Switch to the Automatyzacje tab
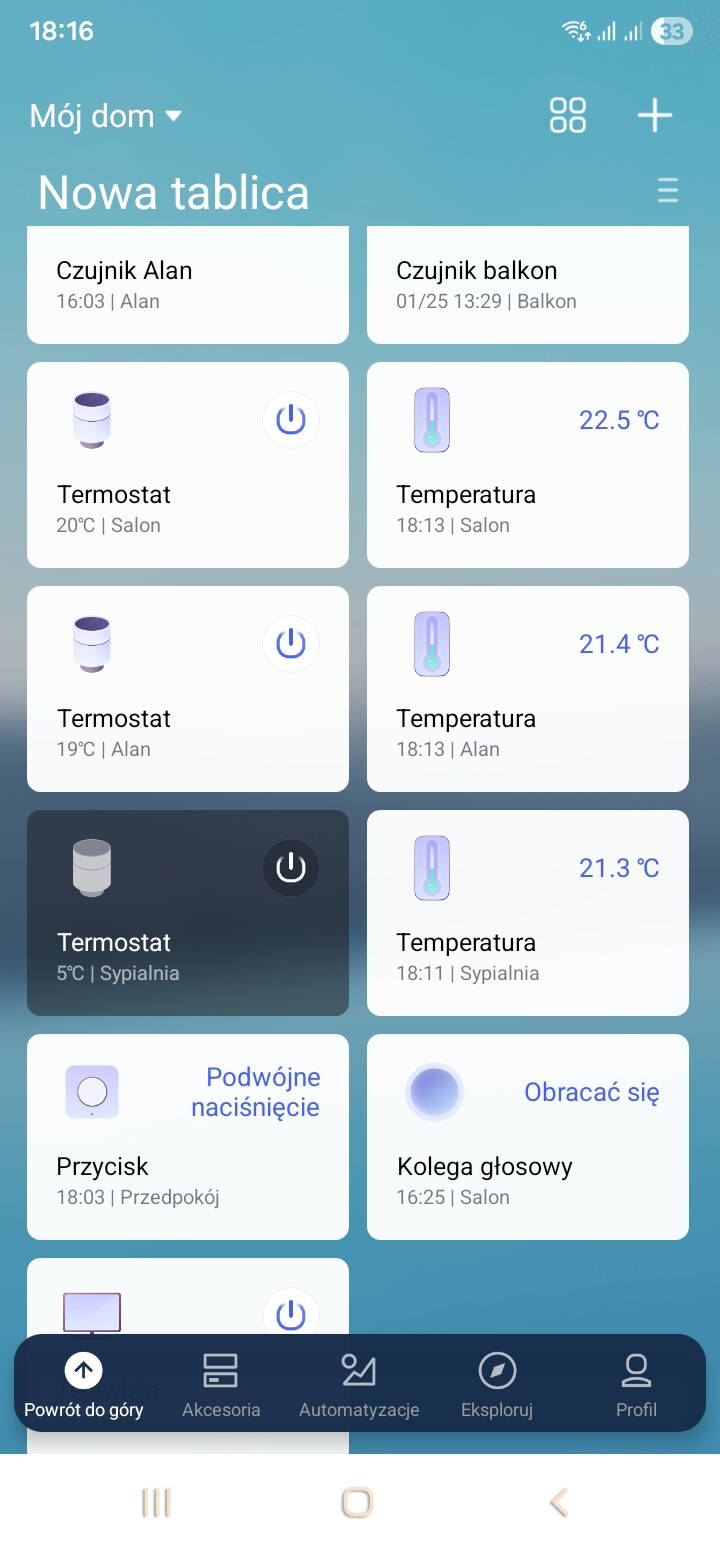The height and width of the screenshot is (1544, 720). [x=359, y=1385]
